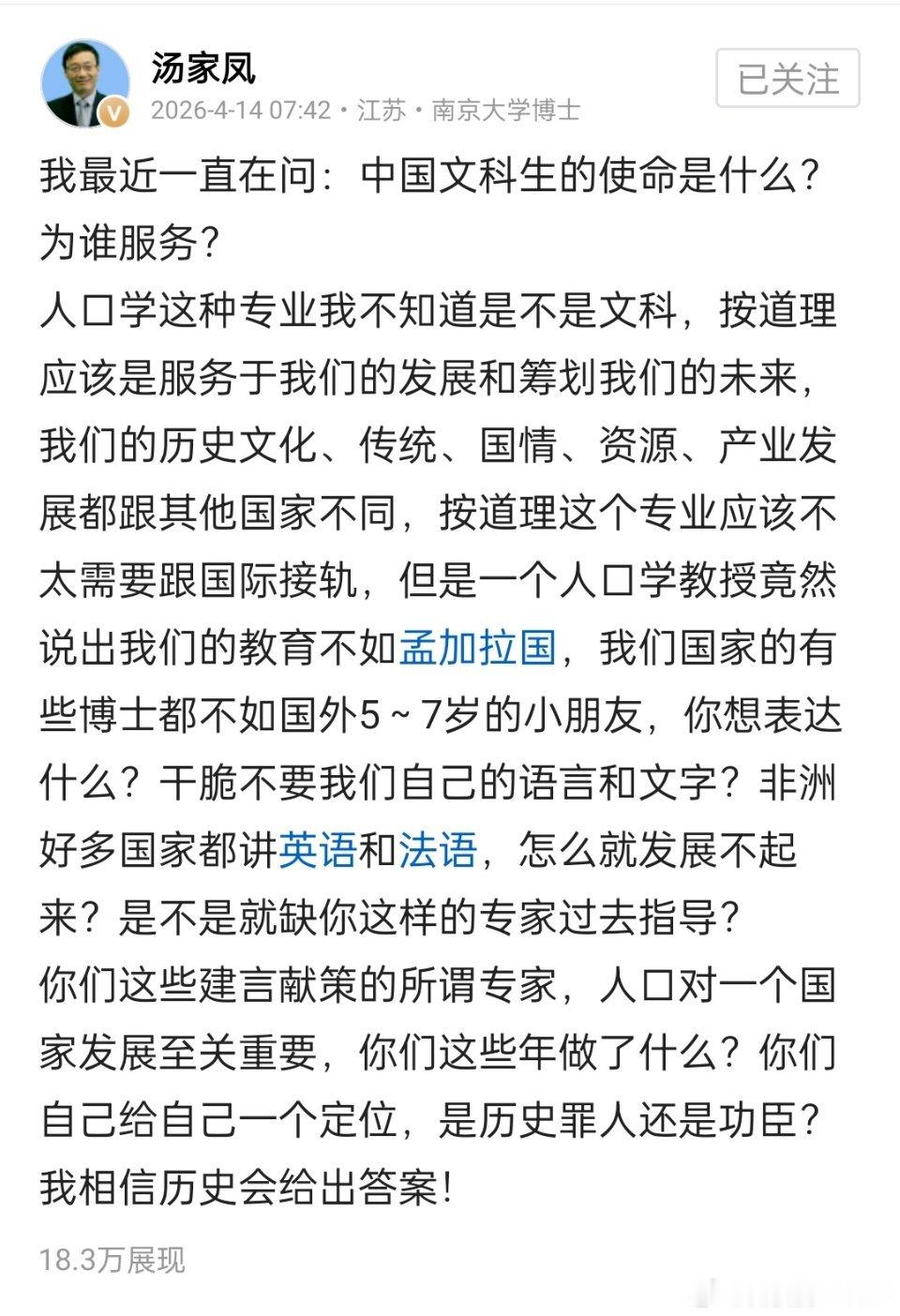Click the 江苏 location tag
This screenshot has width=900, height=1316.
[x=376, y=111]
